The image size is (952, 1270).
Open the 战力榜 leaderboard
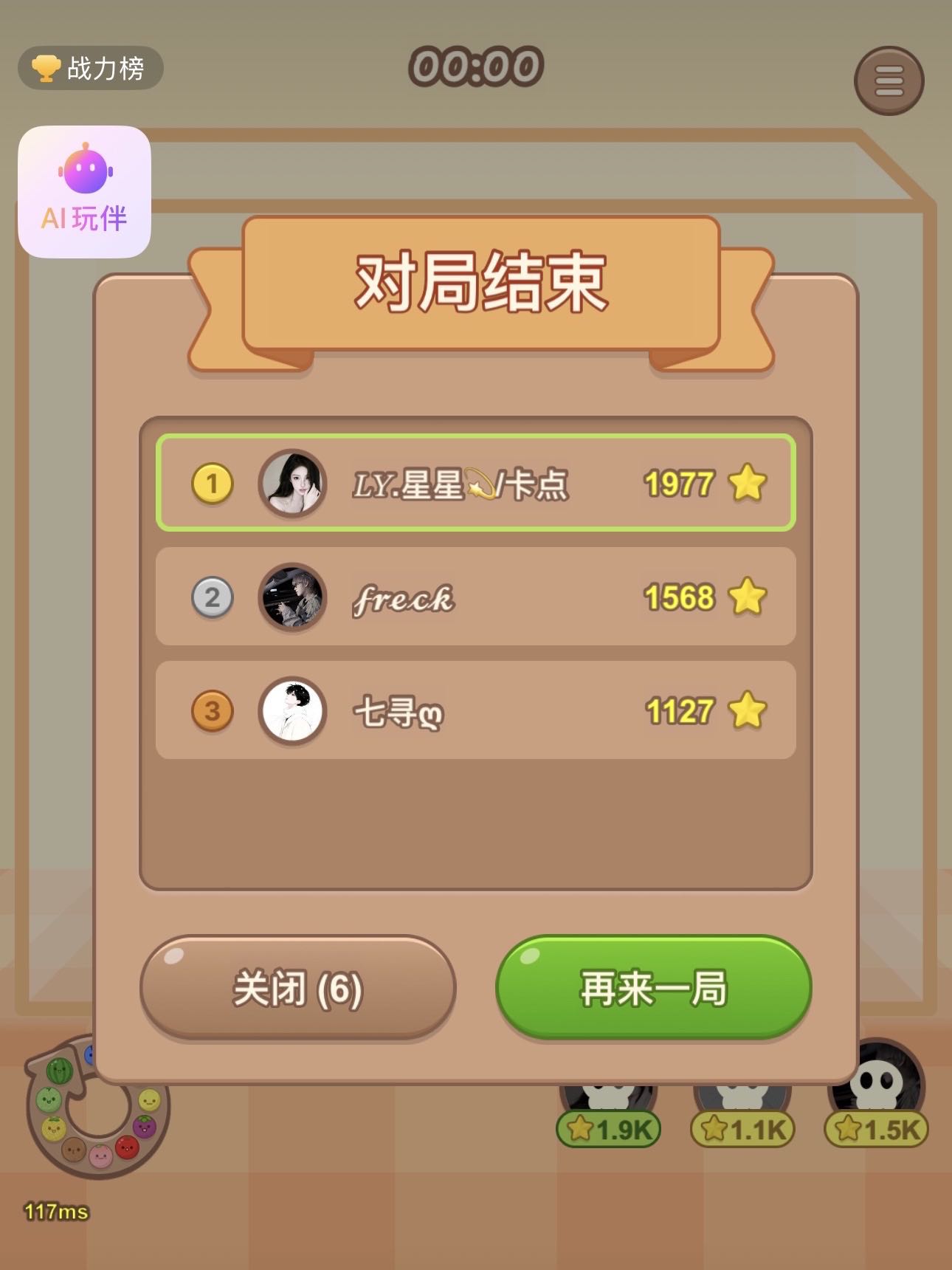(90, 69)
